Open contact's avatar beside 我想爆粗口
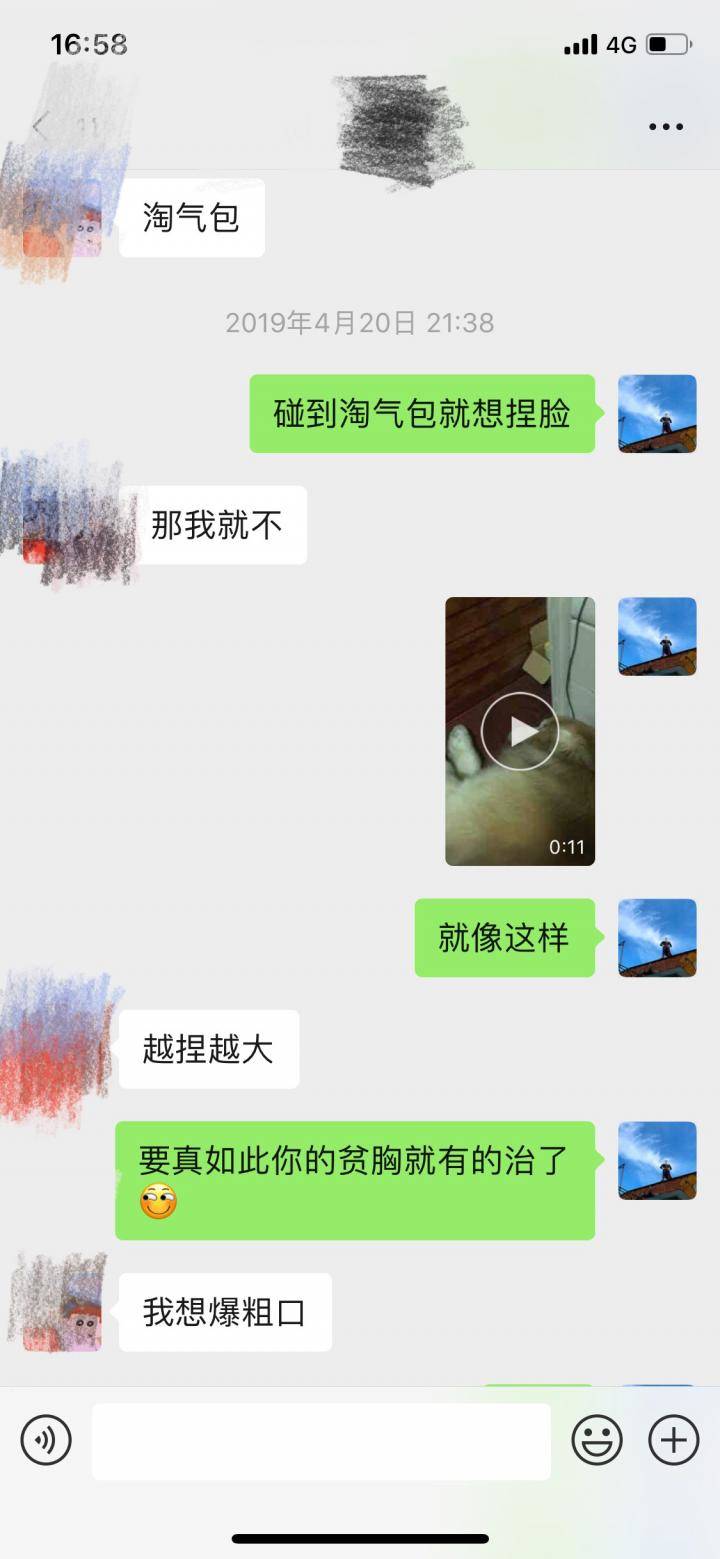 (x=63, y=1311)
